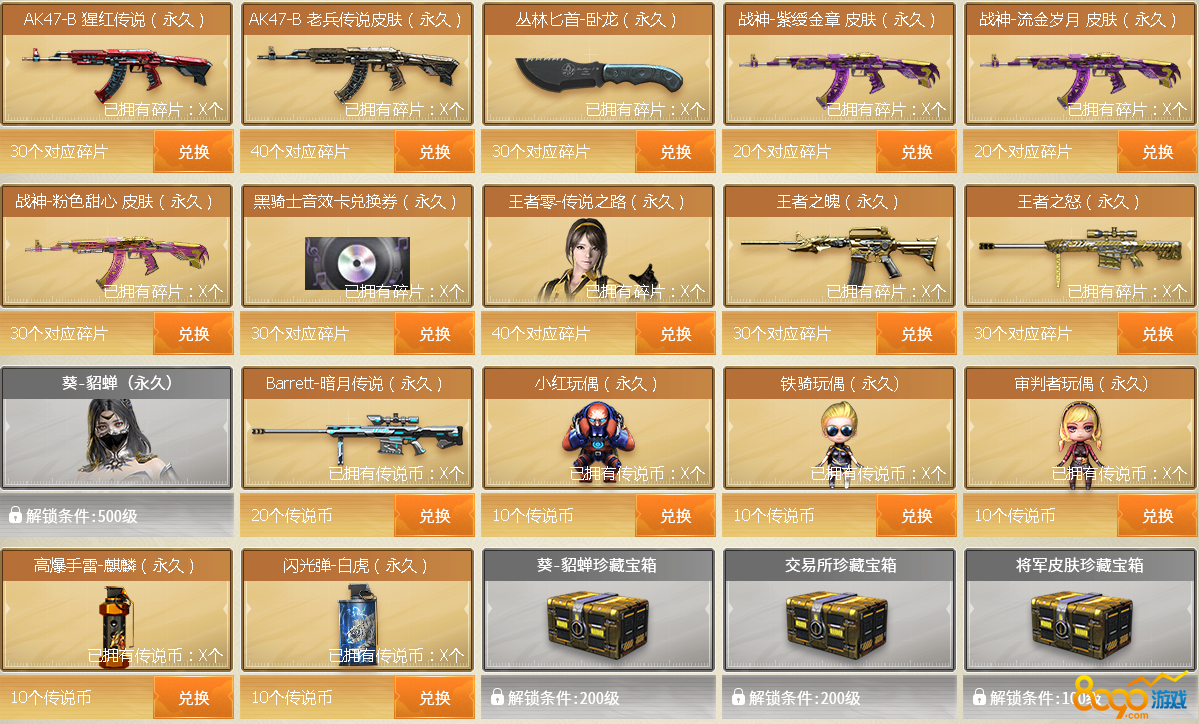Viewport: 1199px width, 724px height.
Task: Tap 兑换 under 铁骑玩偶
Action: click(916, 516)
